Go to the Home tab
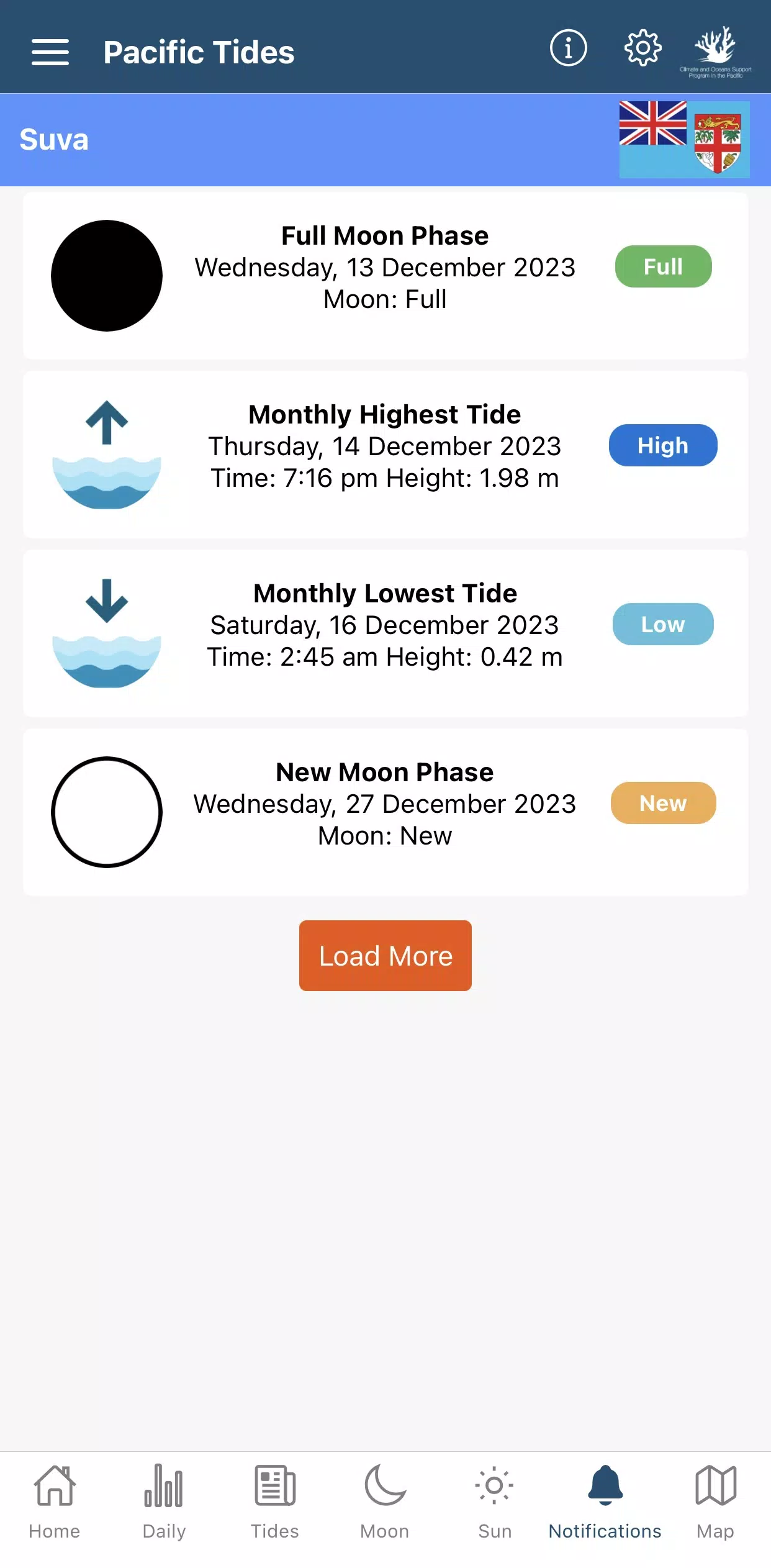Image resolution: width=771 pixels, height=1568 pixels. pos(55,1502)
